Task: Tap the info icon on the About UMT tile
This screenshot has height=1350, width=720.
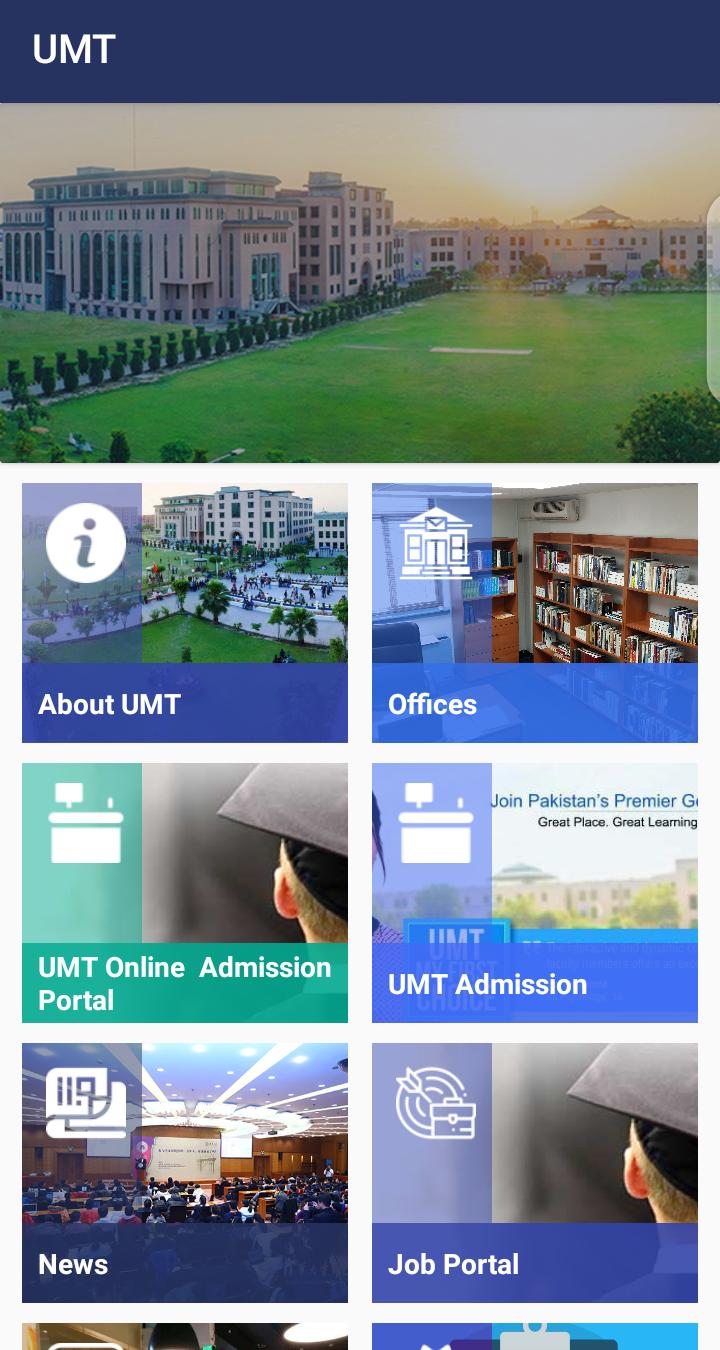Action: coord(86,542)
